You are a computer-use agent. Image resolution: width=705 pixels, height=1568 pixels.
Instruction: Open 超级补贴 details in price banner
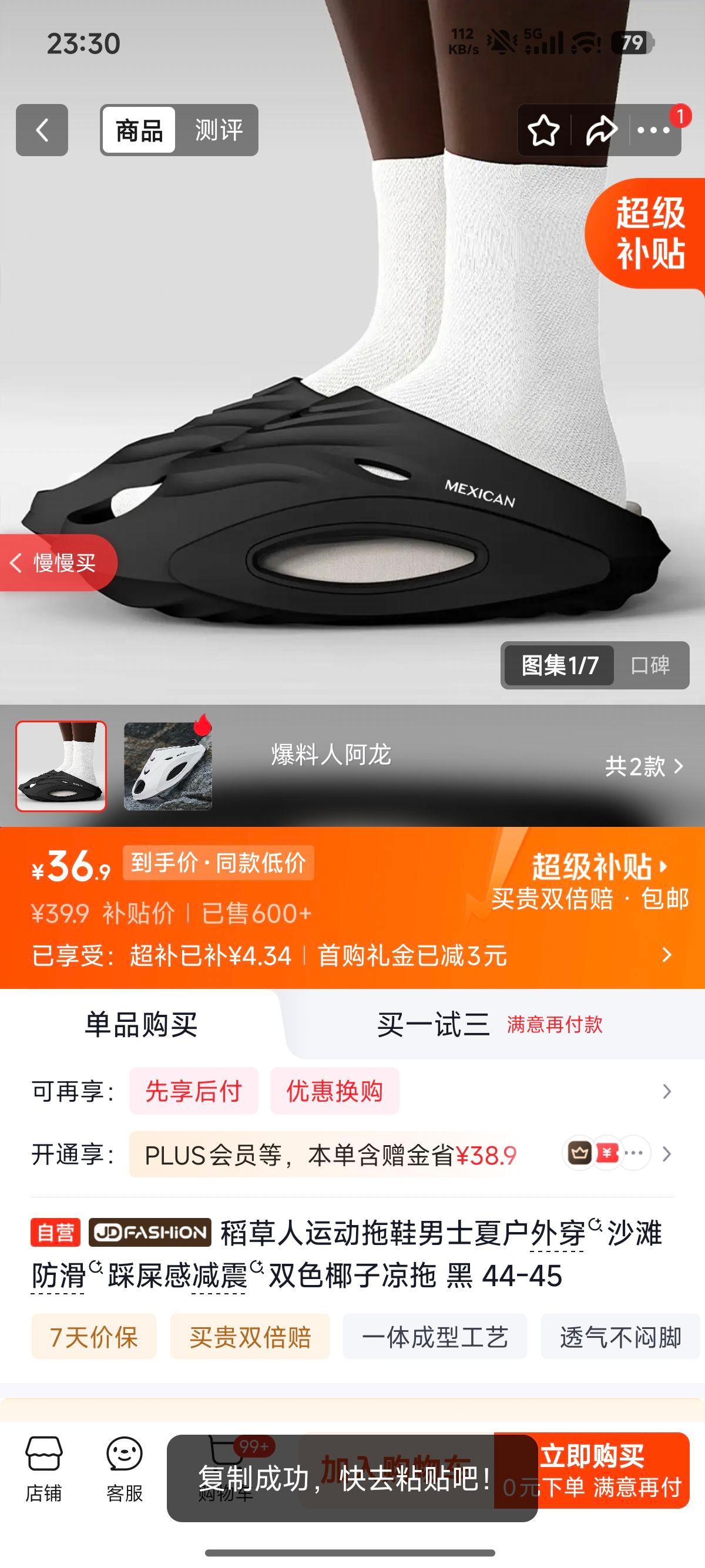point(600,866)
